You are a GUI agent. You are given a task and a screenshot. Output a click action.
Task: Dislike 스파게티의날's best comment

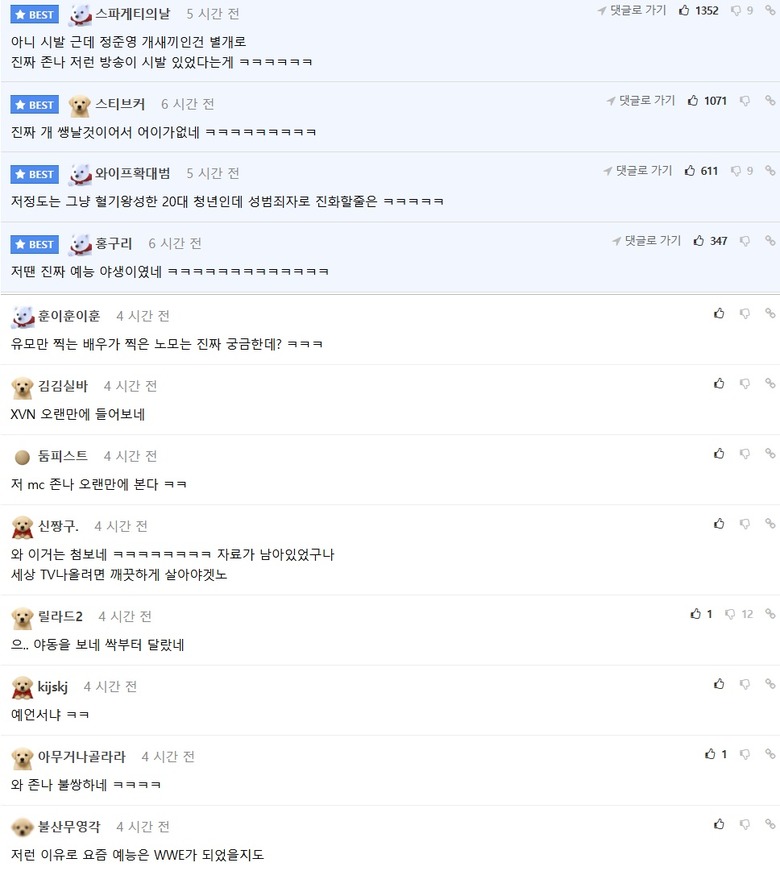(737, 10)
